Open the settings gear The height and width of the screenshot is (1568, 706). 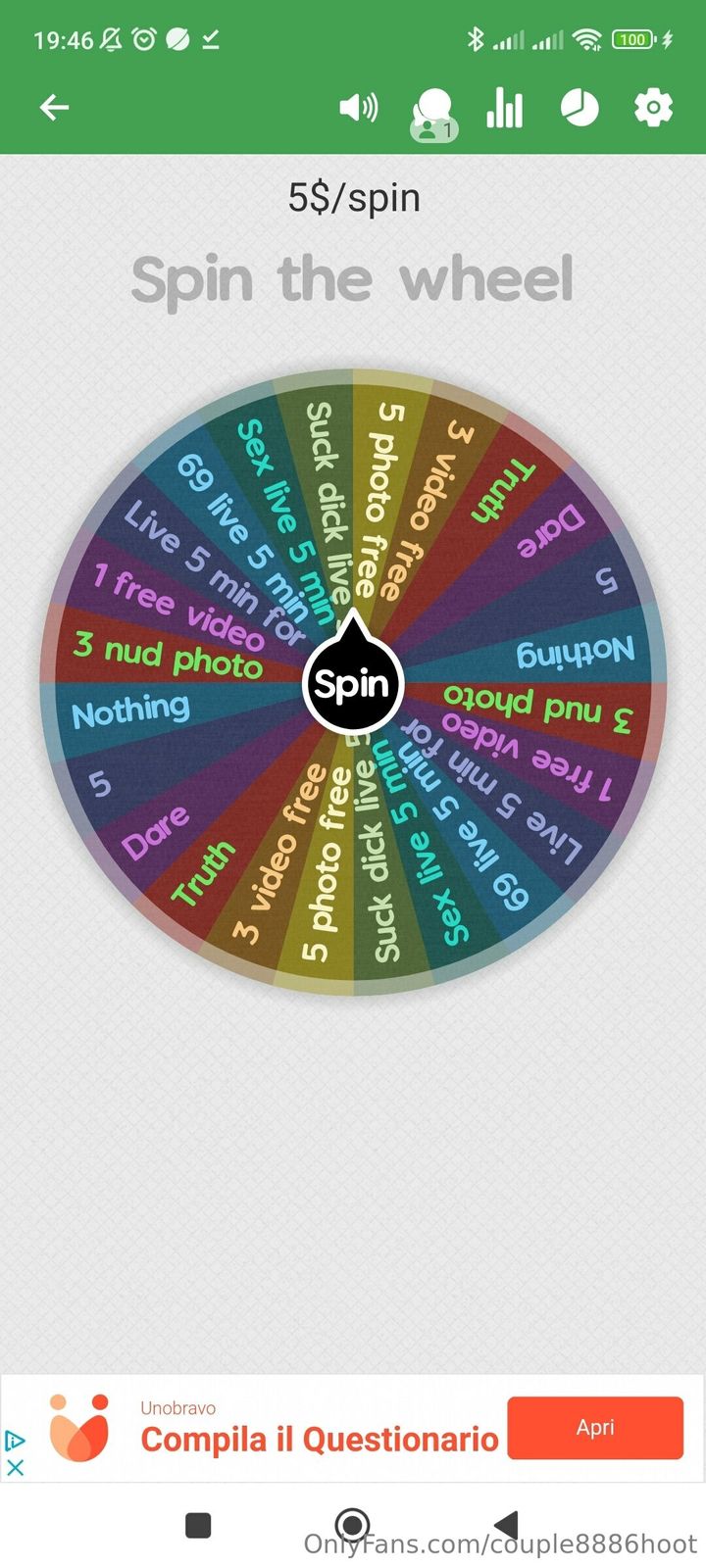(x=653, y=108)
